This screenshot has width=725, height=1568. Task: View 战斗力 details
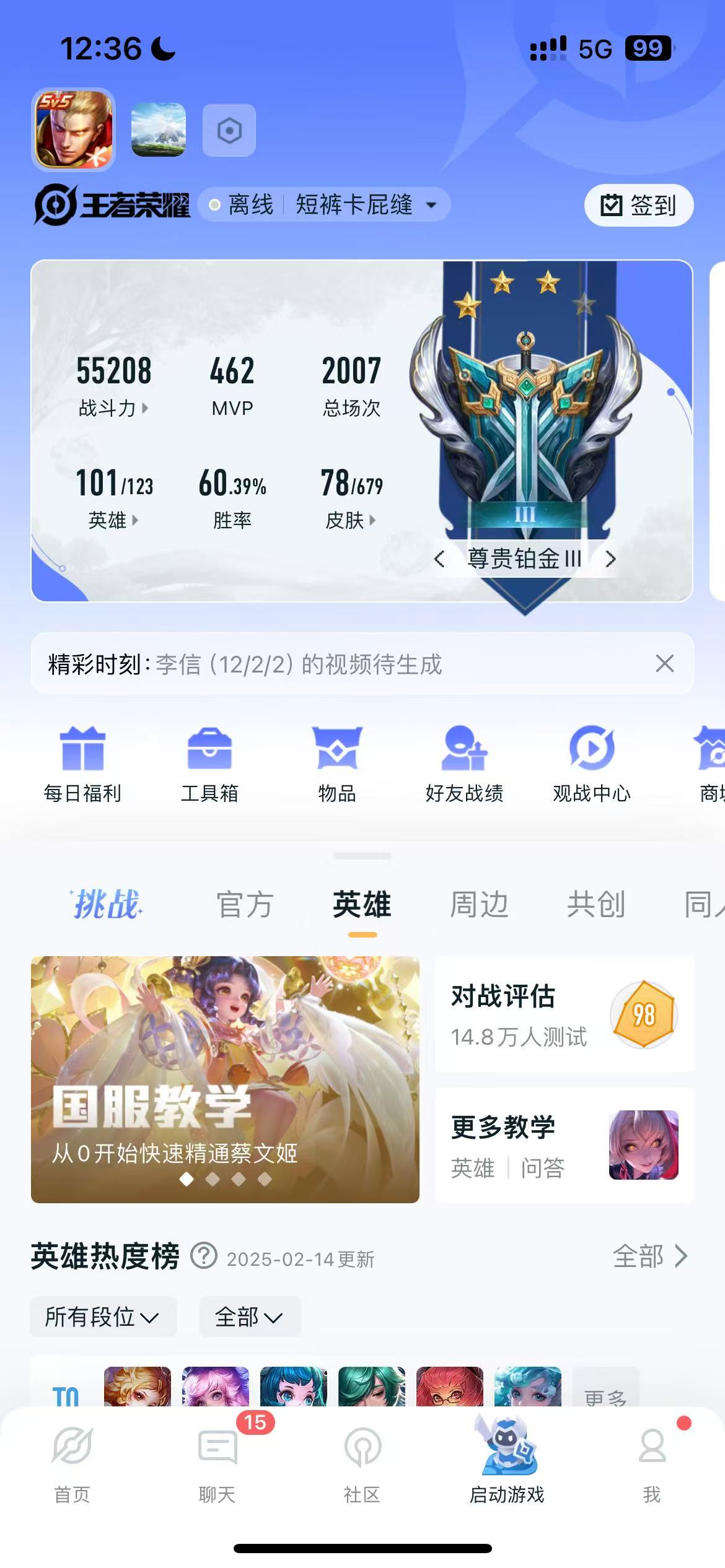click(x=113, y=408)
